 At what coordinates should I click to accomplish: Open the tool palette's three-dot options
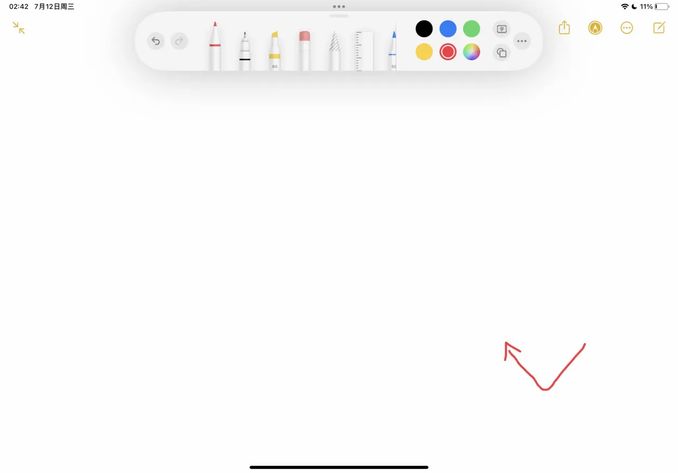[522, 41]
